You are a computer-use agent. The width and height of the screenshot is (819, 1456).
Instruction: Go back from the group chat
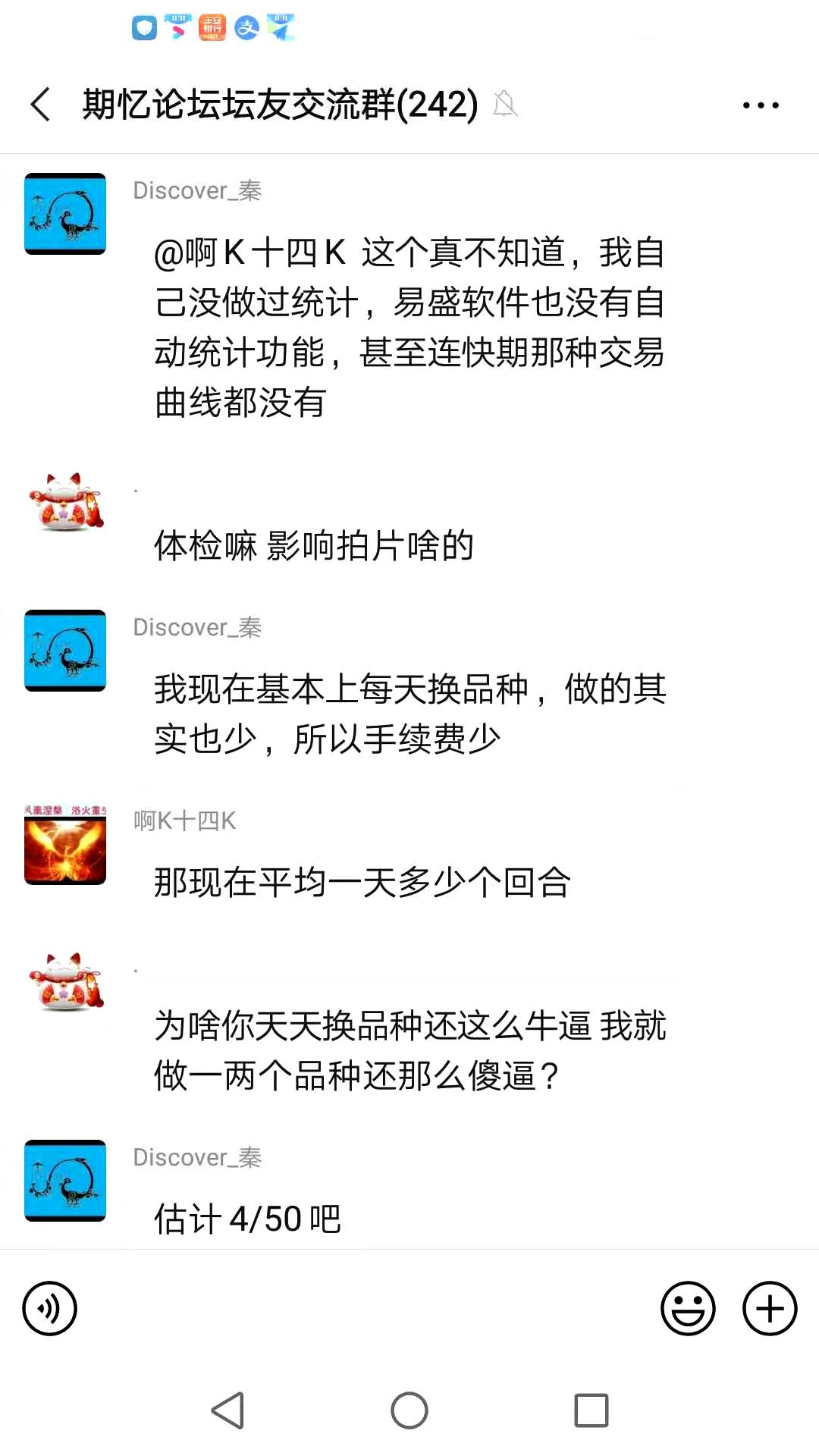click(41, 105)
